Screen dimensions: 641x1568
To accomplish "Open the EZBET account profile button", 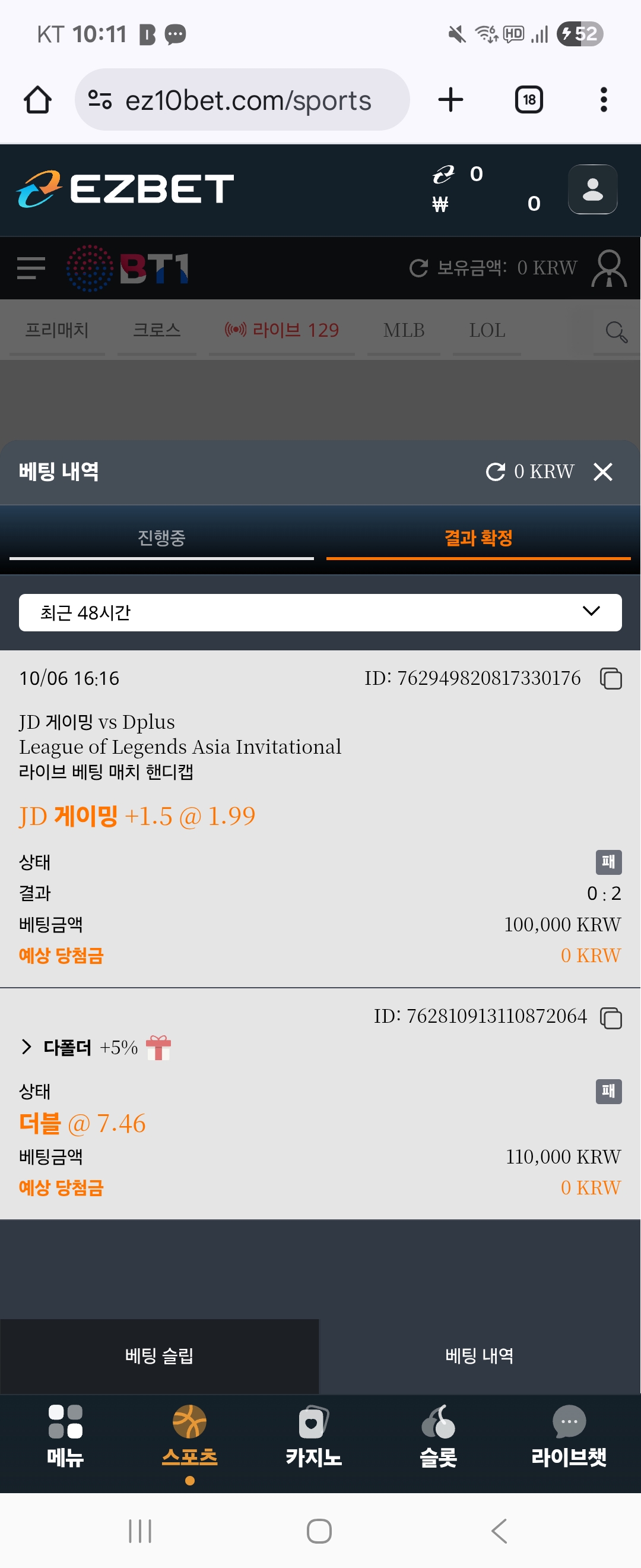I will [x=592, y=189].
